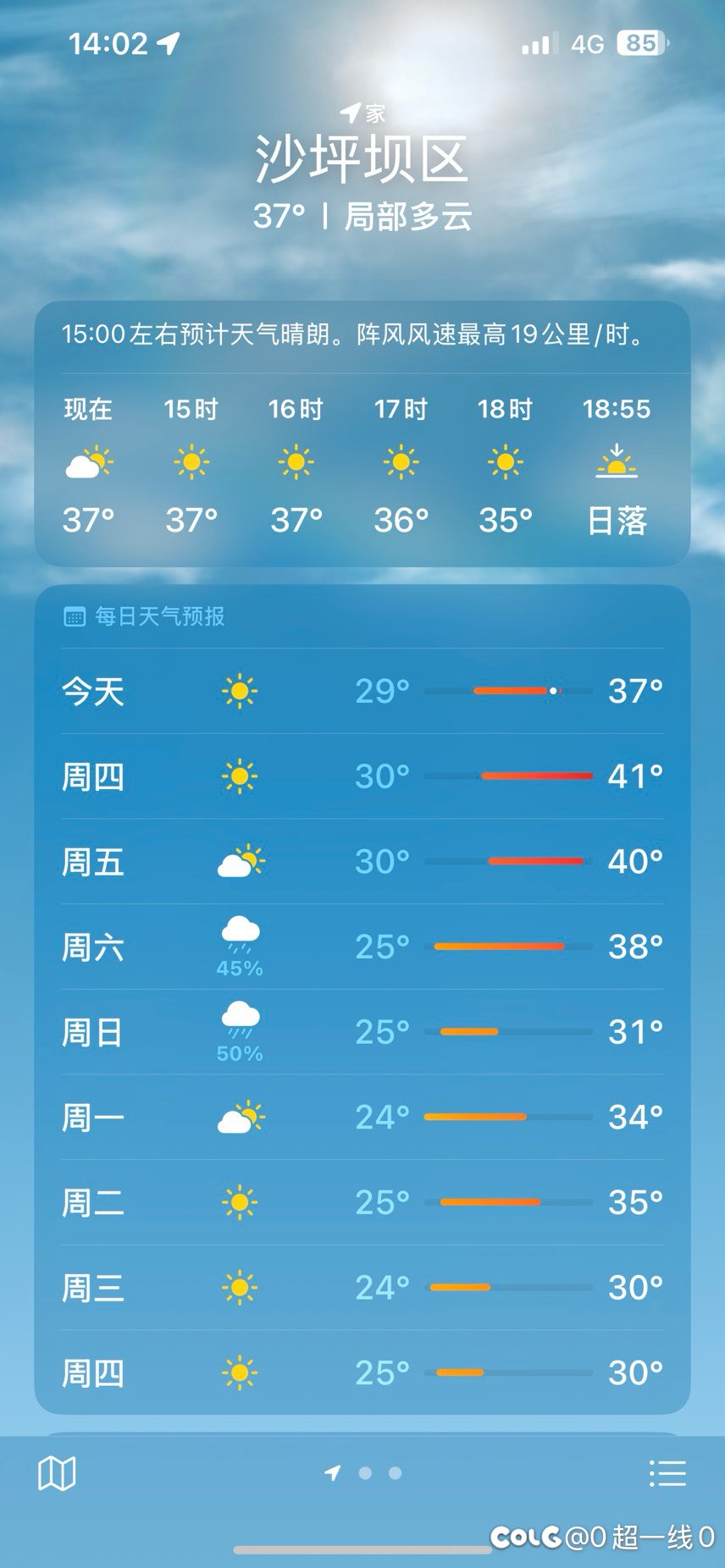
Task: Open the city list menu
Action: pos(667,1473)
